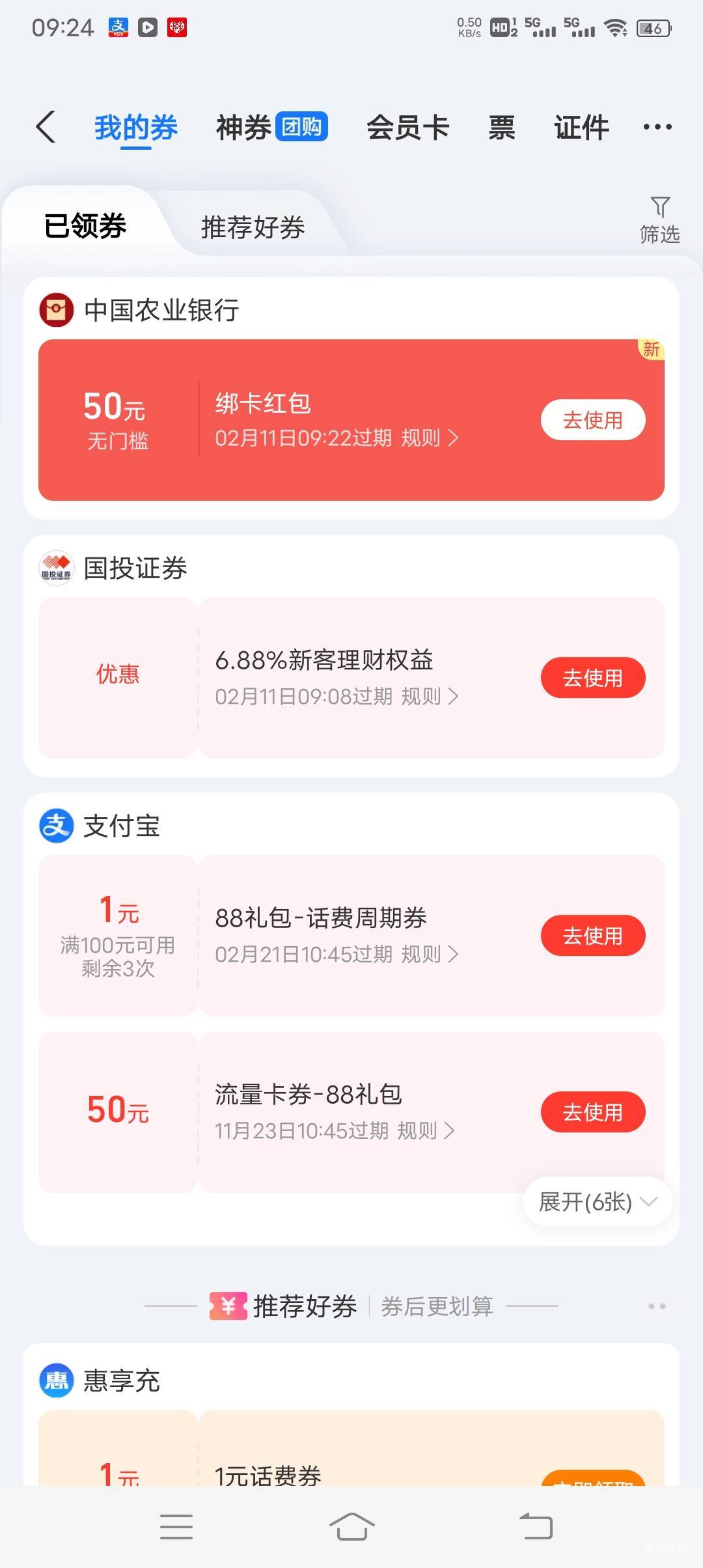Open the 证件 tab

pyautogui.click(x=581, y=127)
